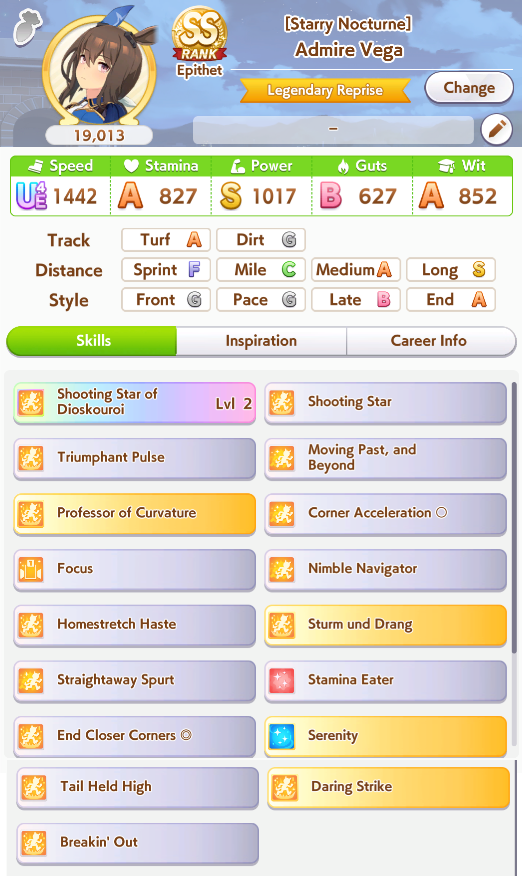Open the Sturm und Drang skill
This screenshot has width=522, height=876.
(x=386, y=625)
